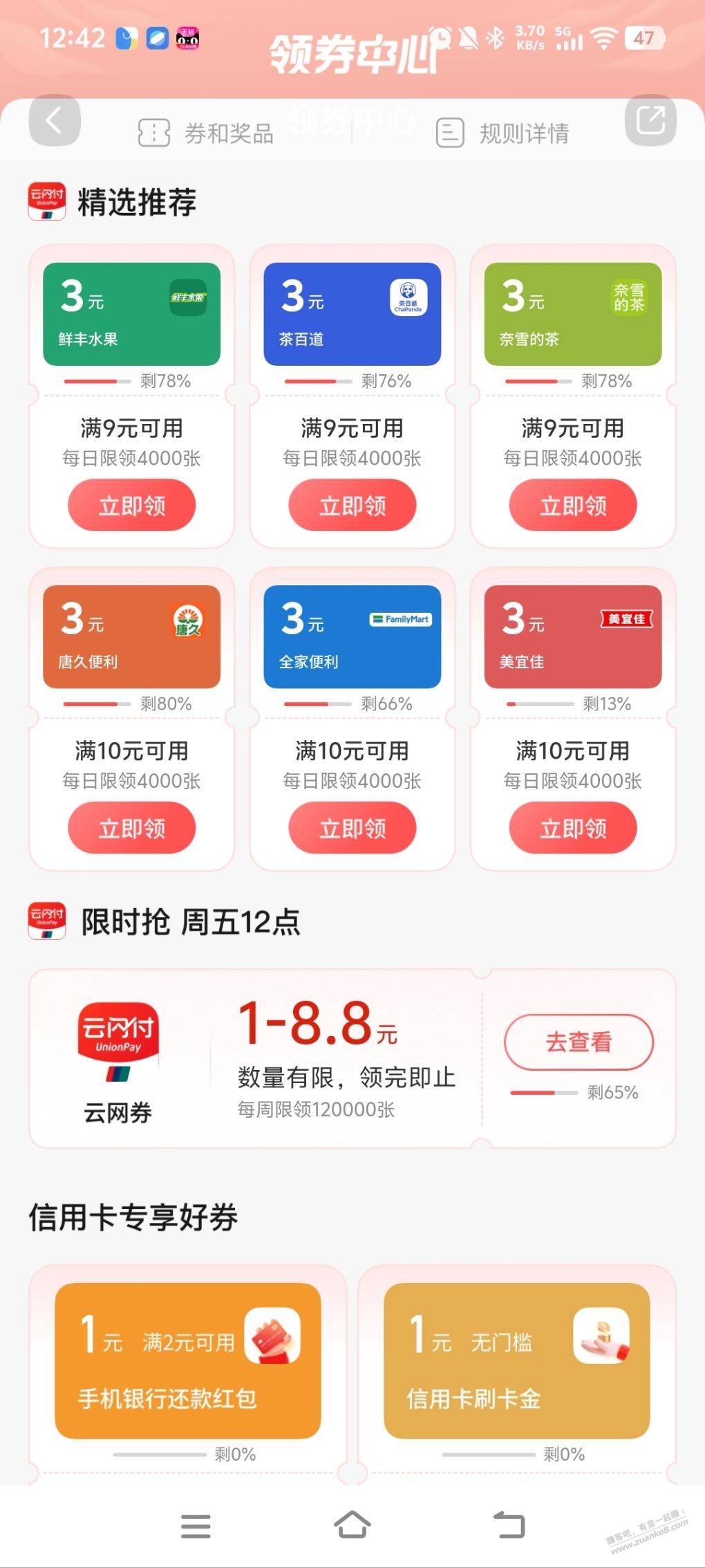Viewport: 705px width, 1568px height.
Task: Claim the 鲜丰水果 3元 coupon
Action: pyautogui.click(x=131, y=506)
